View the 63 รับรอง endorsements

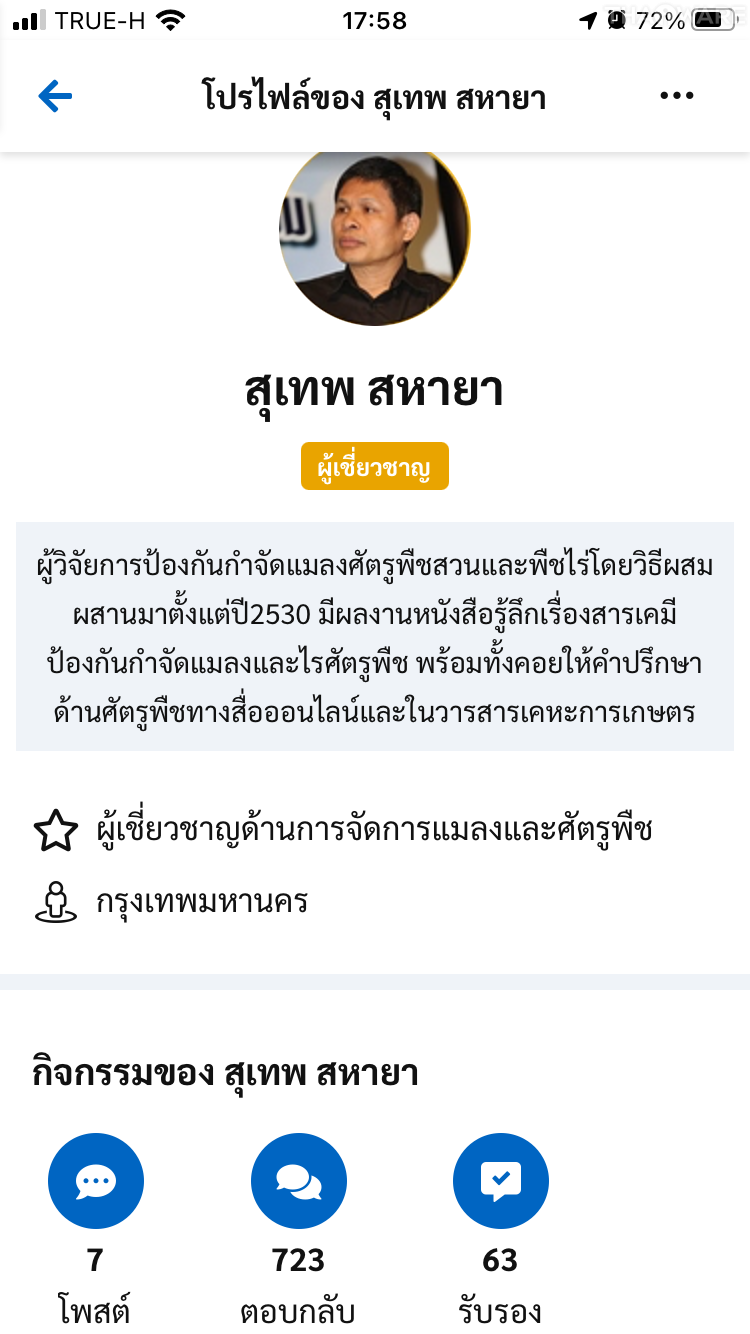(501, 1181)
